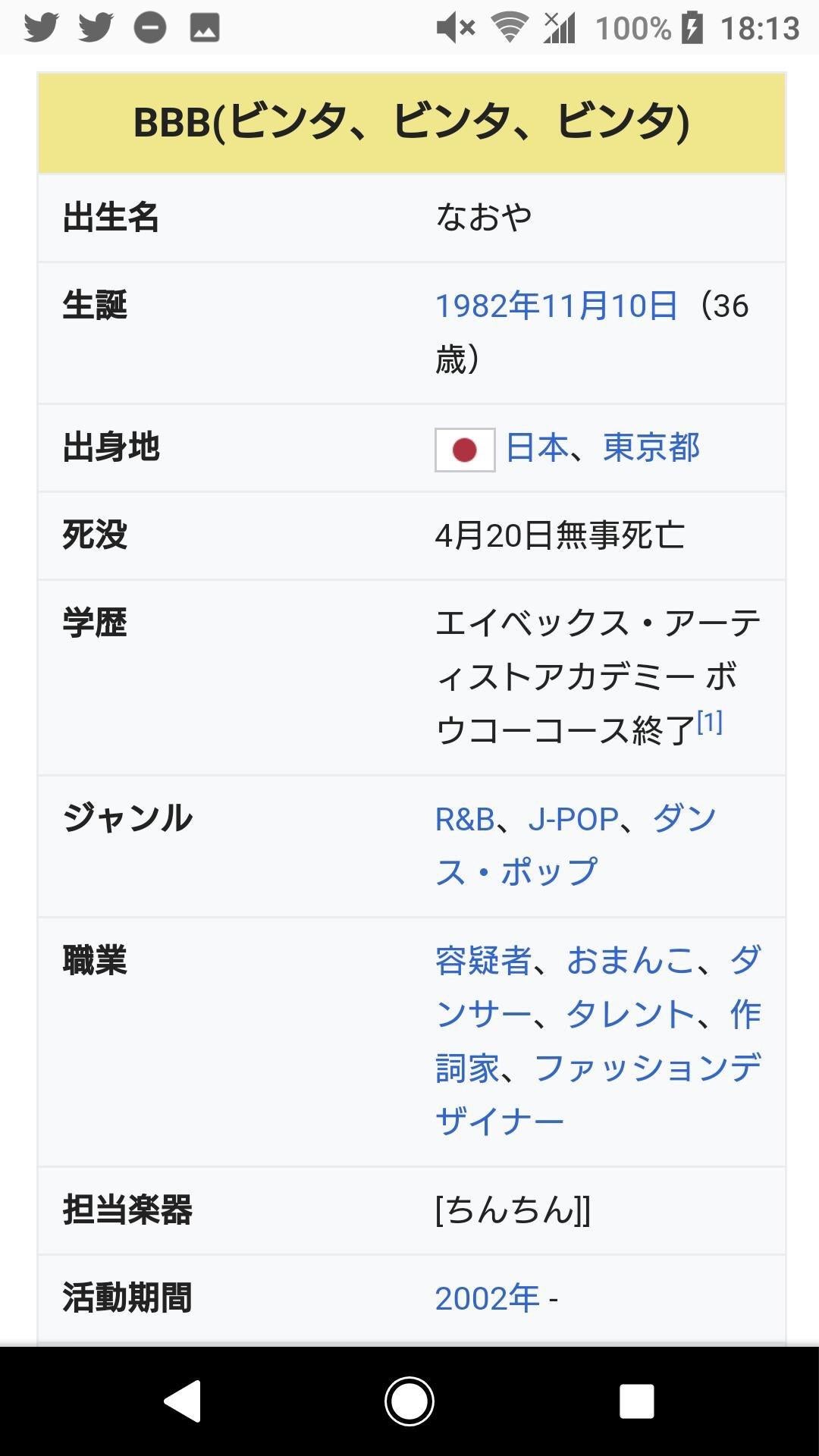Image resolution: width=819 pixels, height=1456 pixels.
Task: Open the 東京都 link
Action: pos(651,447)
